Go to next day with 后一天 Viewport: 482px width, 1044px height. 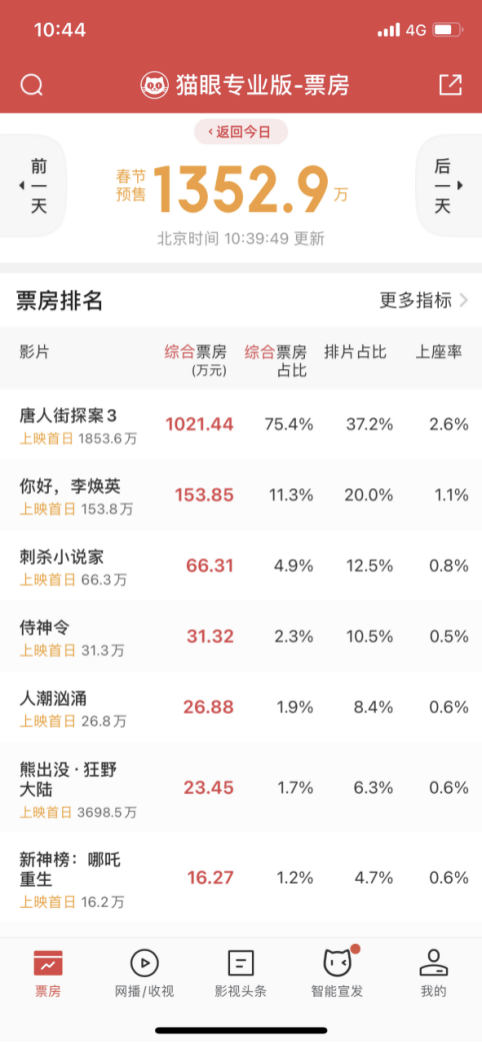(x=449, y=186)
